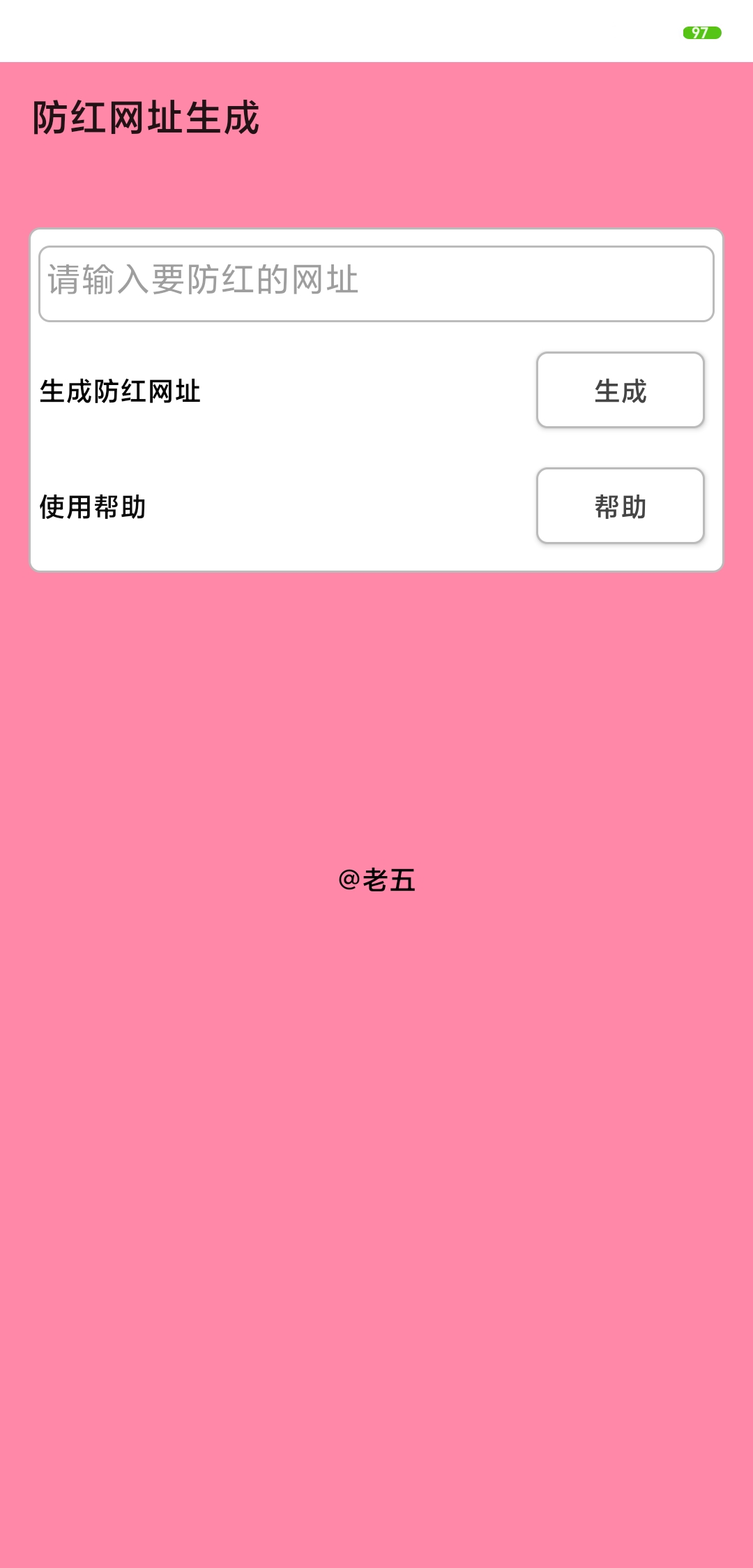Tap the @老五 signature text
Viewport: 753px width, 1568px height.
point(375,880)
